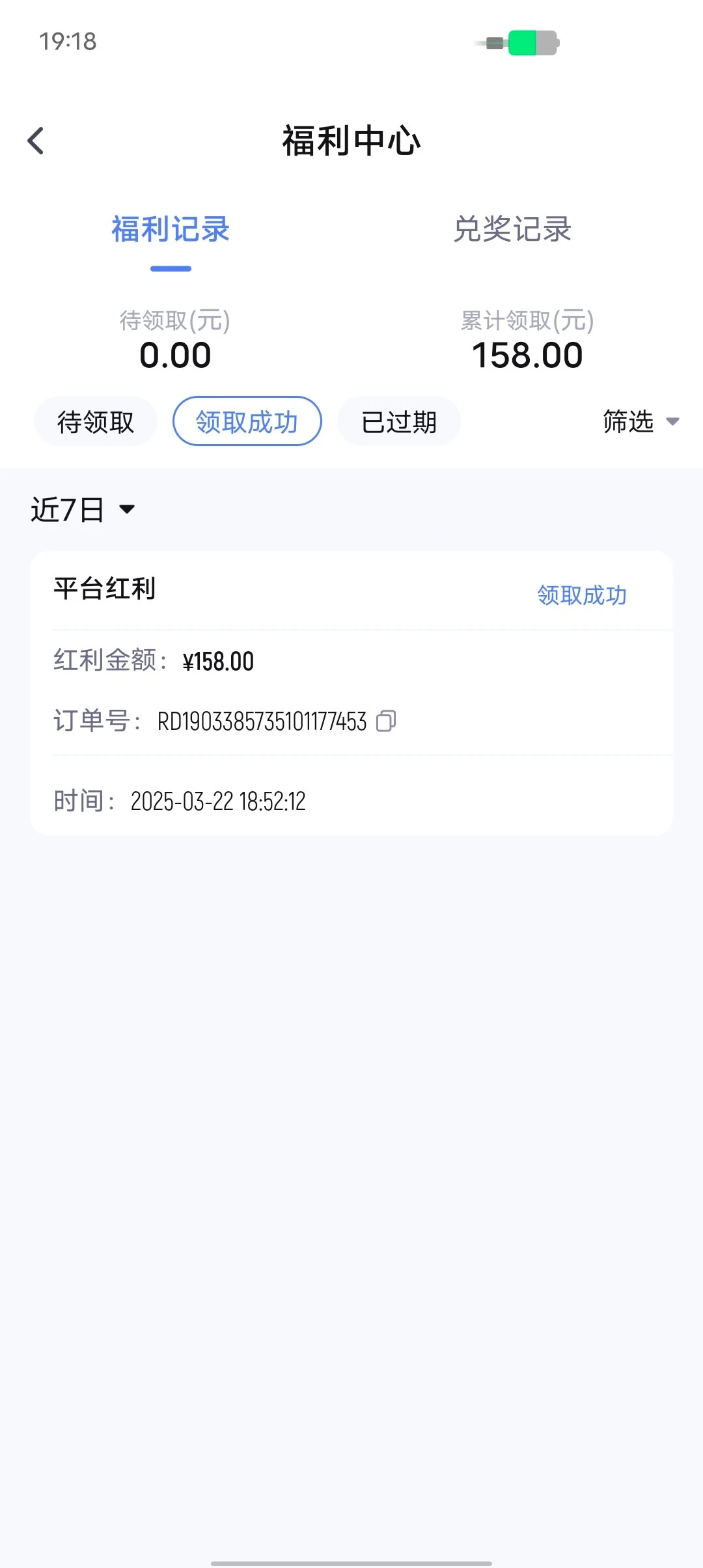Tap the back arrow to leave 福利中心
Image resolution: width=703 pixels, height=1568 pixels.
point(37,140)
